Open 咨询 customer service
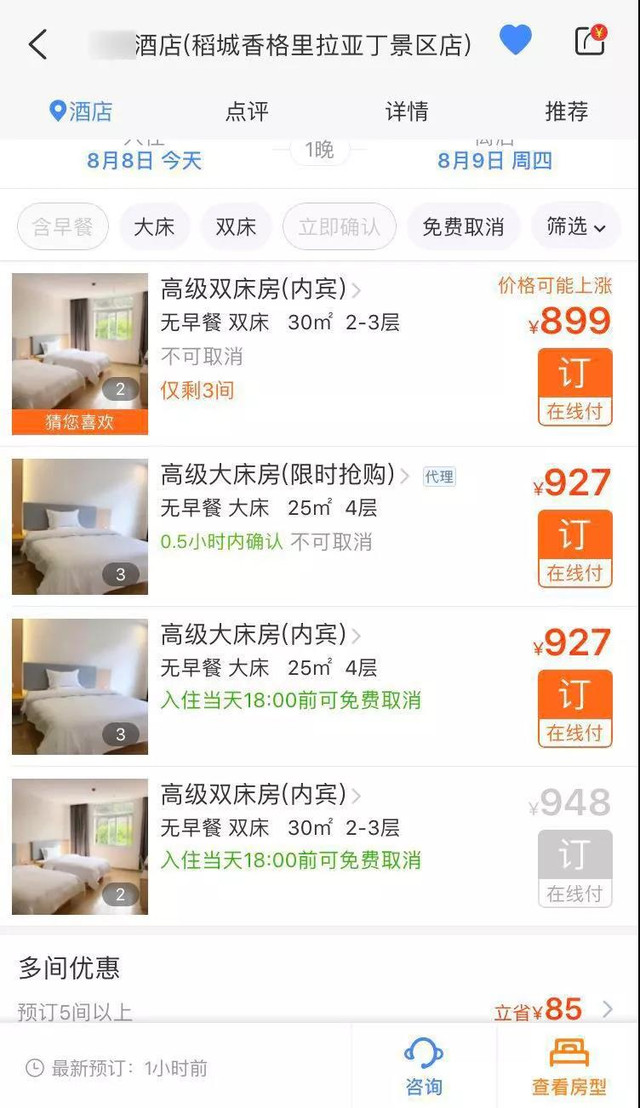The height and width of the screenshot is (1108, 640). 424,1066
